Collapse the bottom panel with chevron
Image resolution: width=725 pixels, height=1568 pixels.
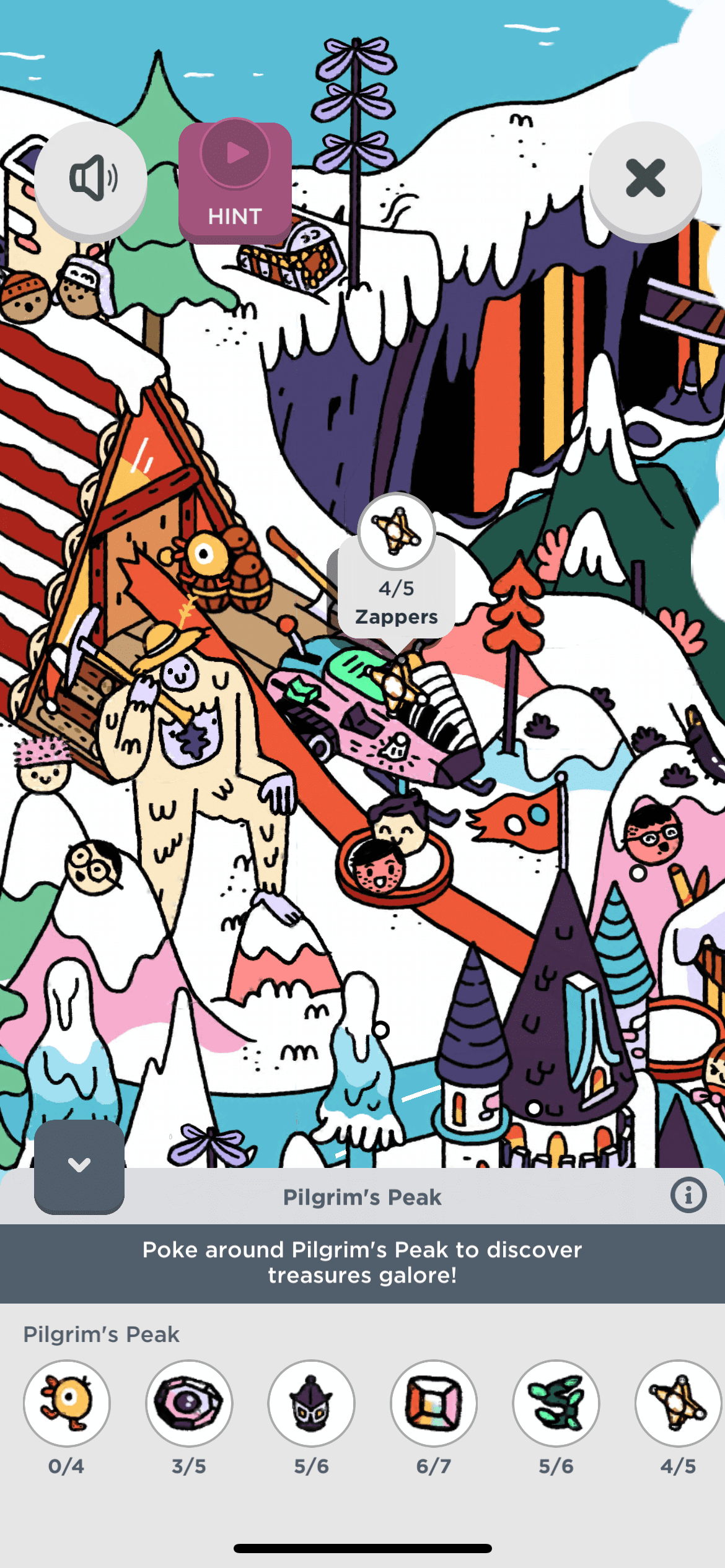point(79,1166)
